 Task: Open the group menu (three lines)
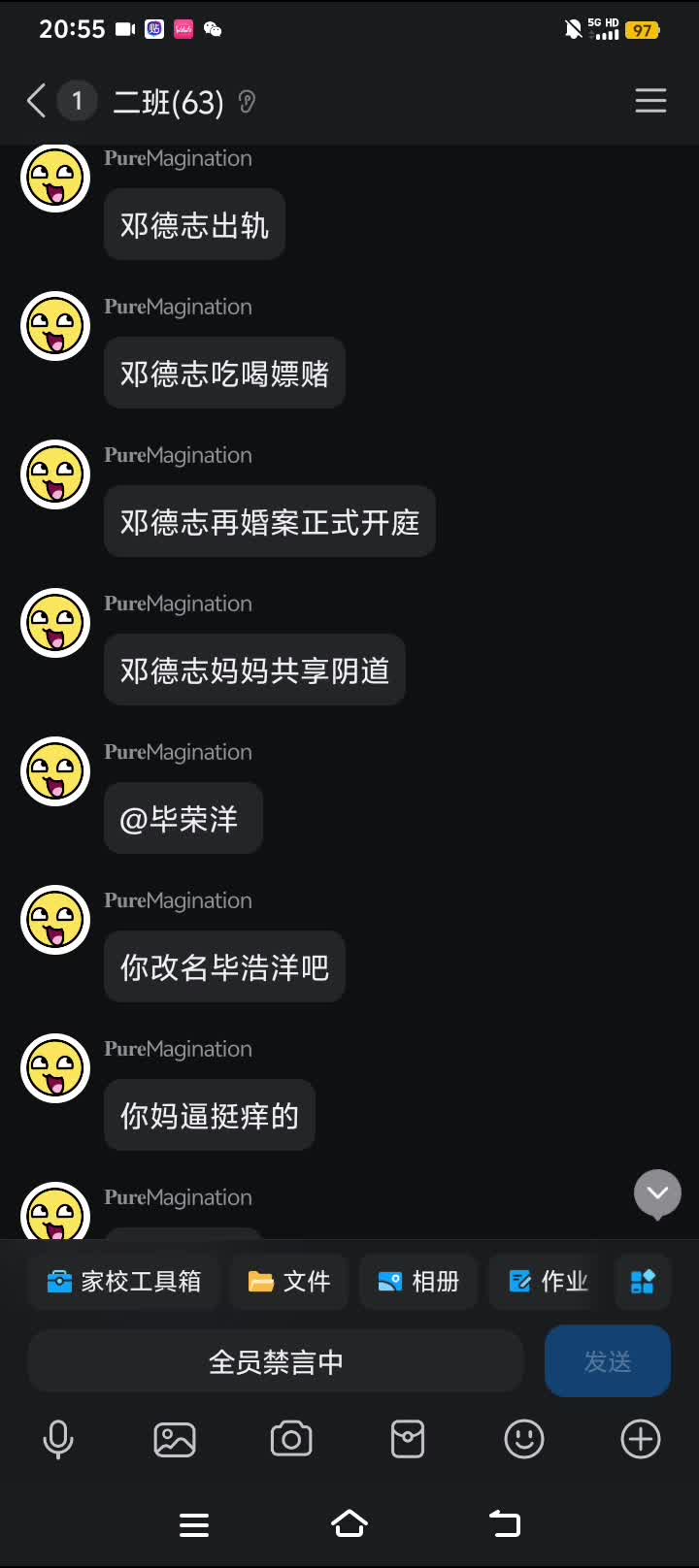650,101
